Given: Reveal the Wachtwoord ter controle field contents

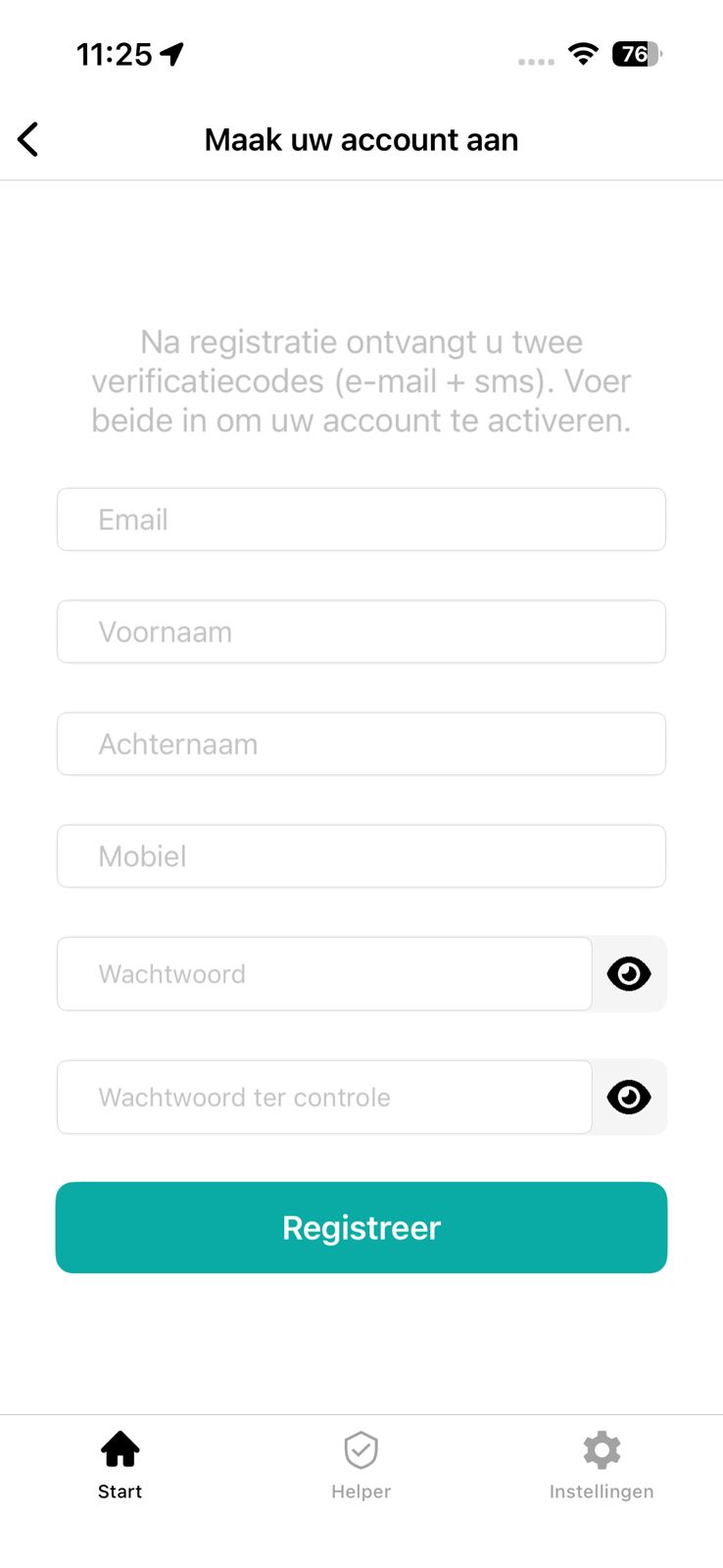Looking at the screenshot, I should (x=628, y=1097).
